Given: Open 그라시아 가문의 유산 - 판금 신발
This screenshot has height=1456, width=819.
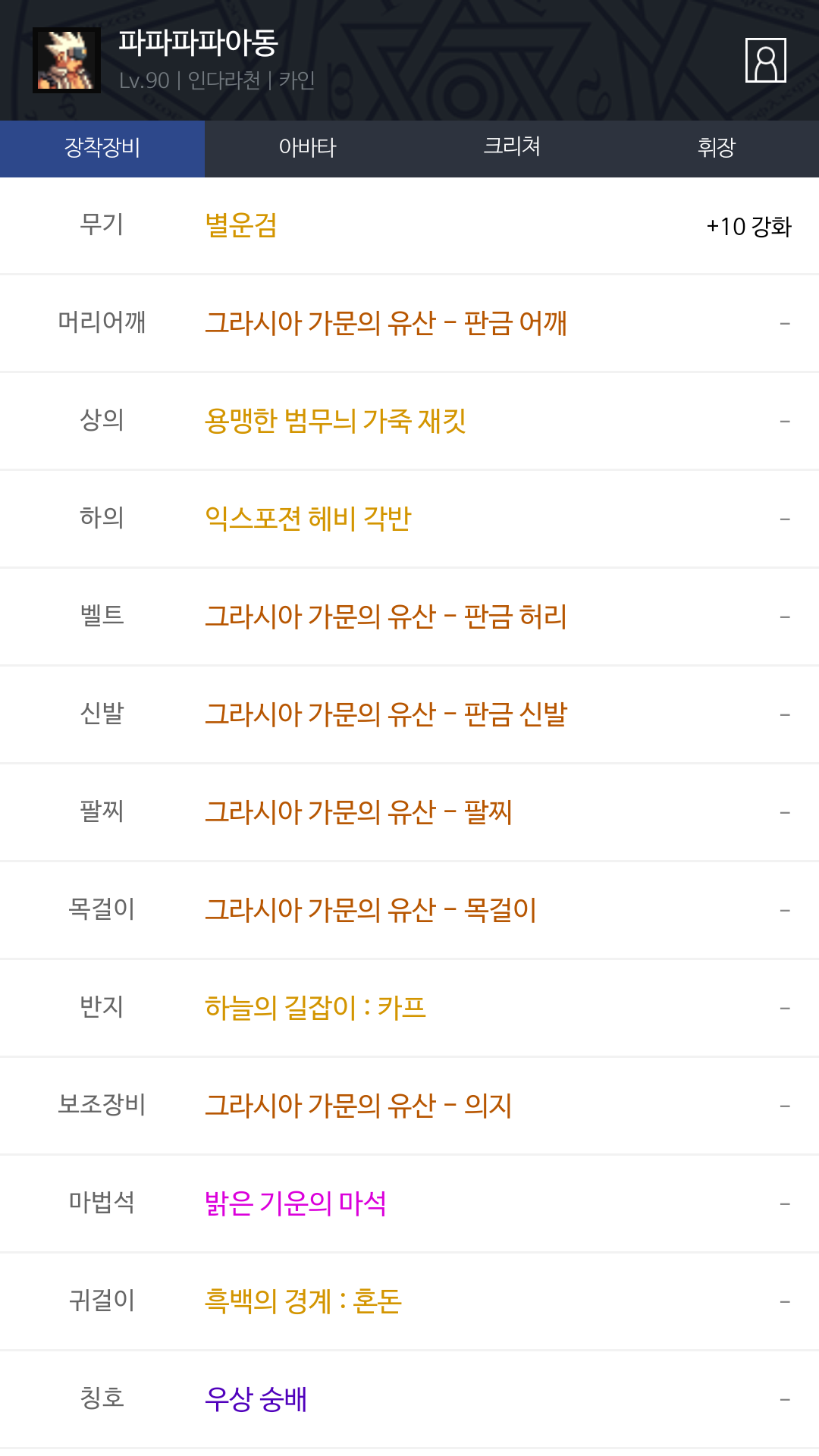Looking at the screenshot, I should [386, 715].
